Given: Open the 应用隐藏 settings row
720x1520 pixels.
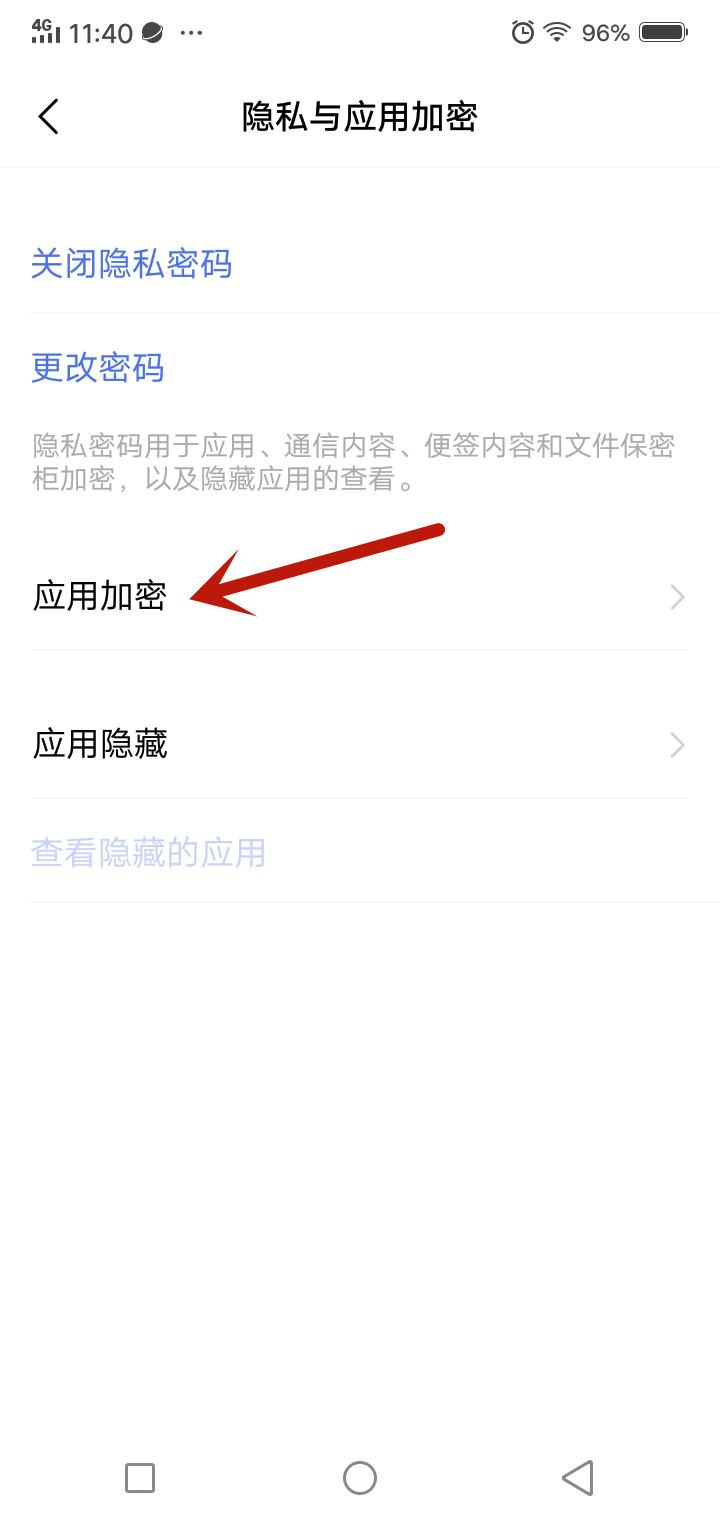Looking at the screenshot, I should [359, 745].
